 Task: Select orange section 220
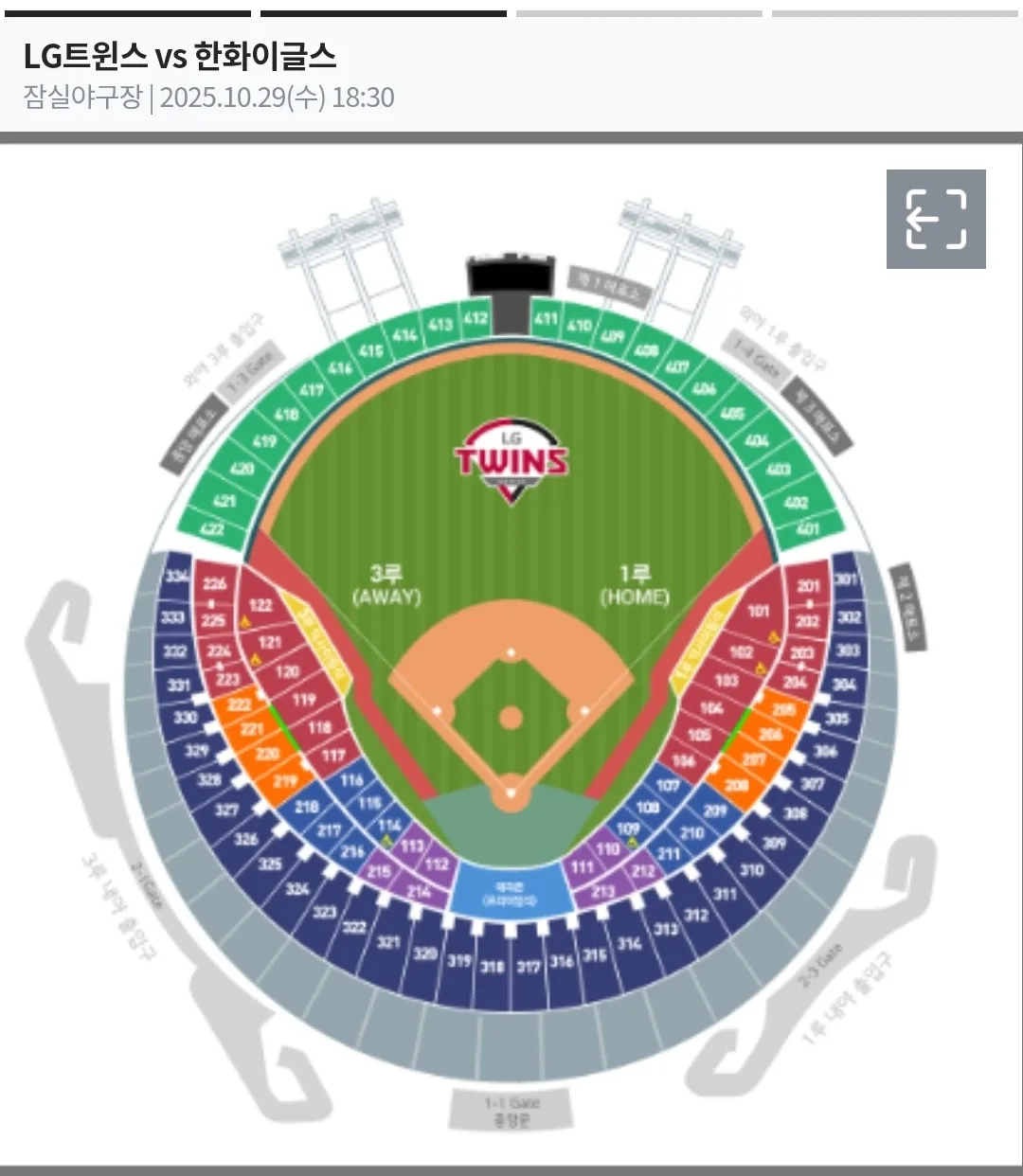268,754
